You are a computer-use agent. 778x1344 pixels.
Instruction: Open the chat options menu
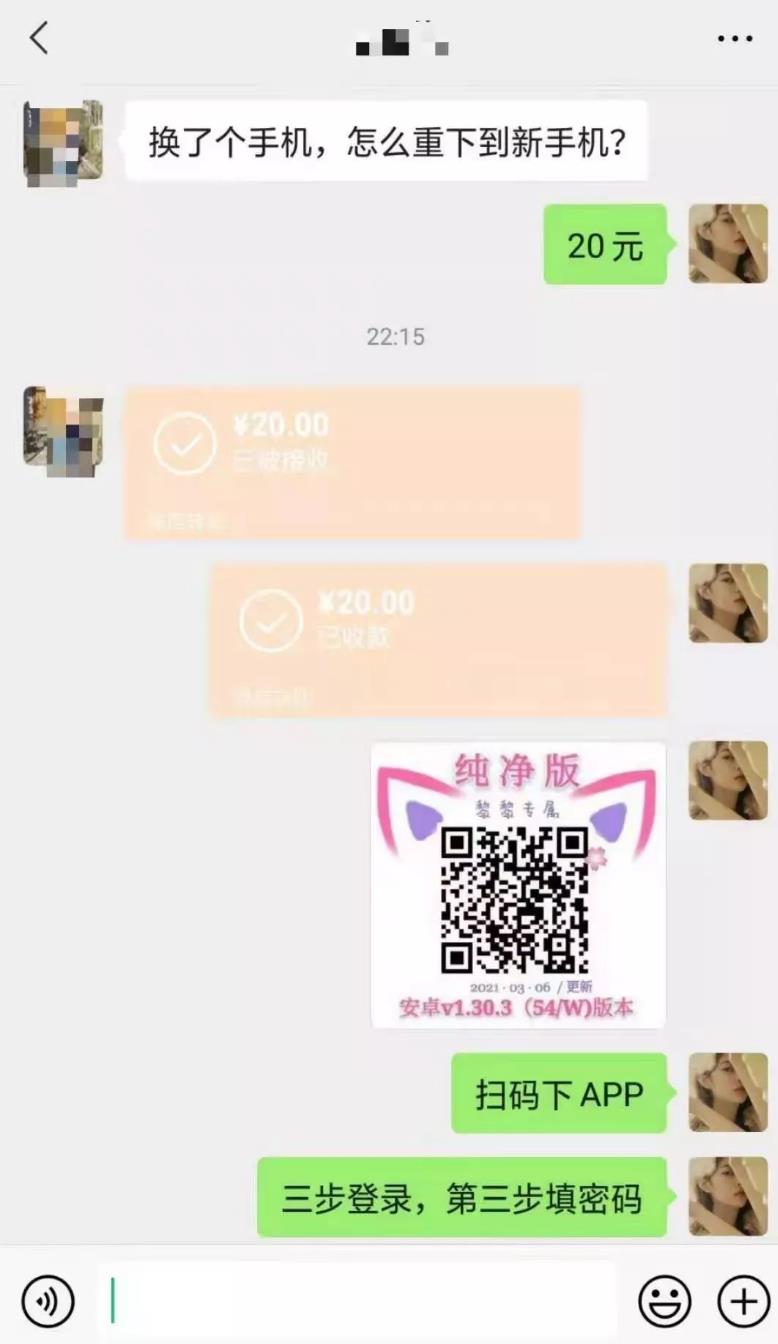click(x=734, y=40)
